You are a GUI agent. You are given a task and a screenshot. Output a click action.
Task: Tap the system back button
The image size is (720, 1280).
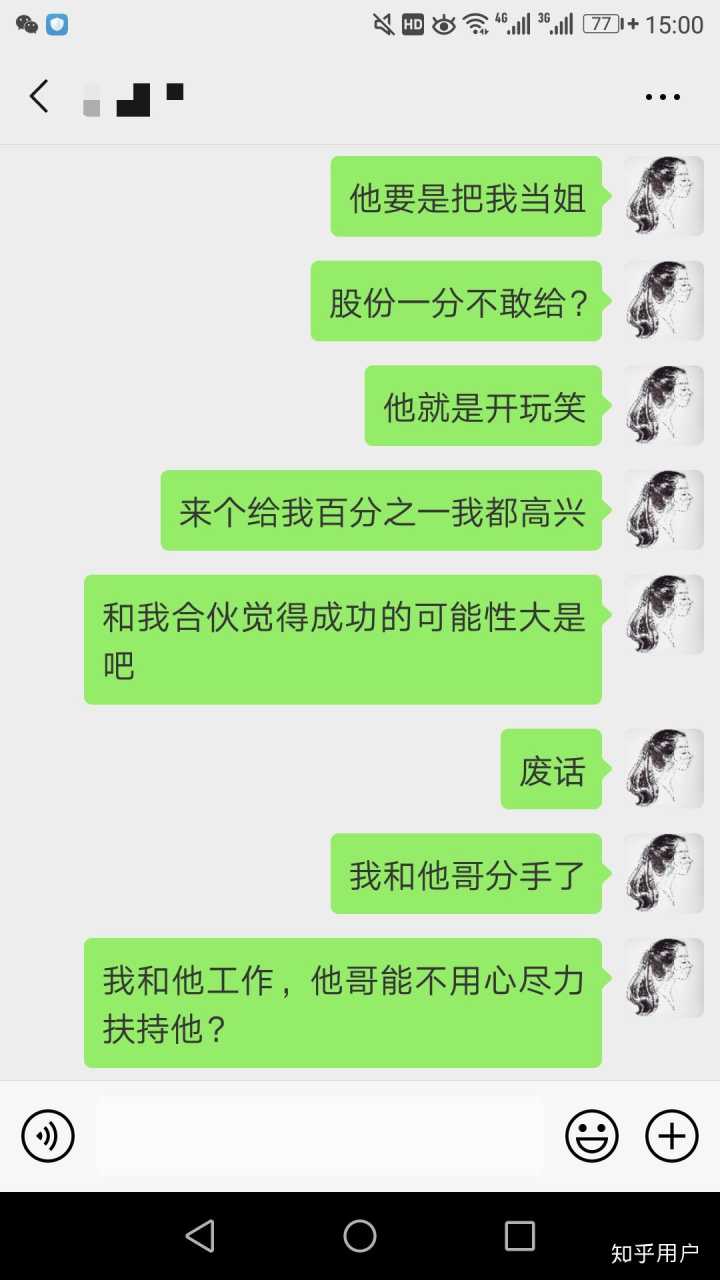[200, 1236]
